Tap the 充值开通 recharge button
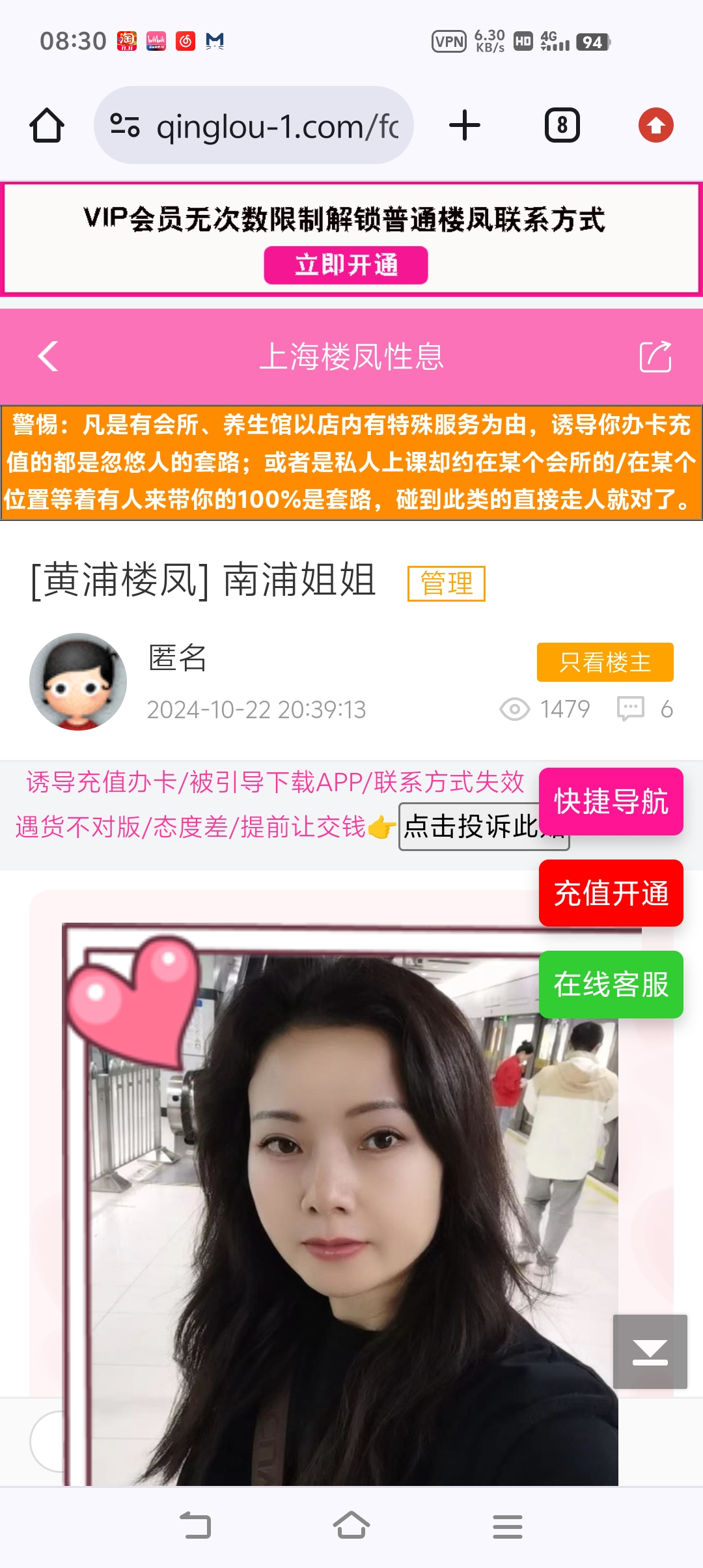This screenshot has width=703, height=1568. (611, 893)
